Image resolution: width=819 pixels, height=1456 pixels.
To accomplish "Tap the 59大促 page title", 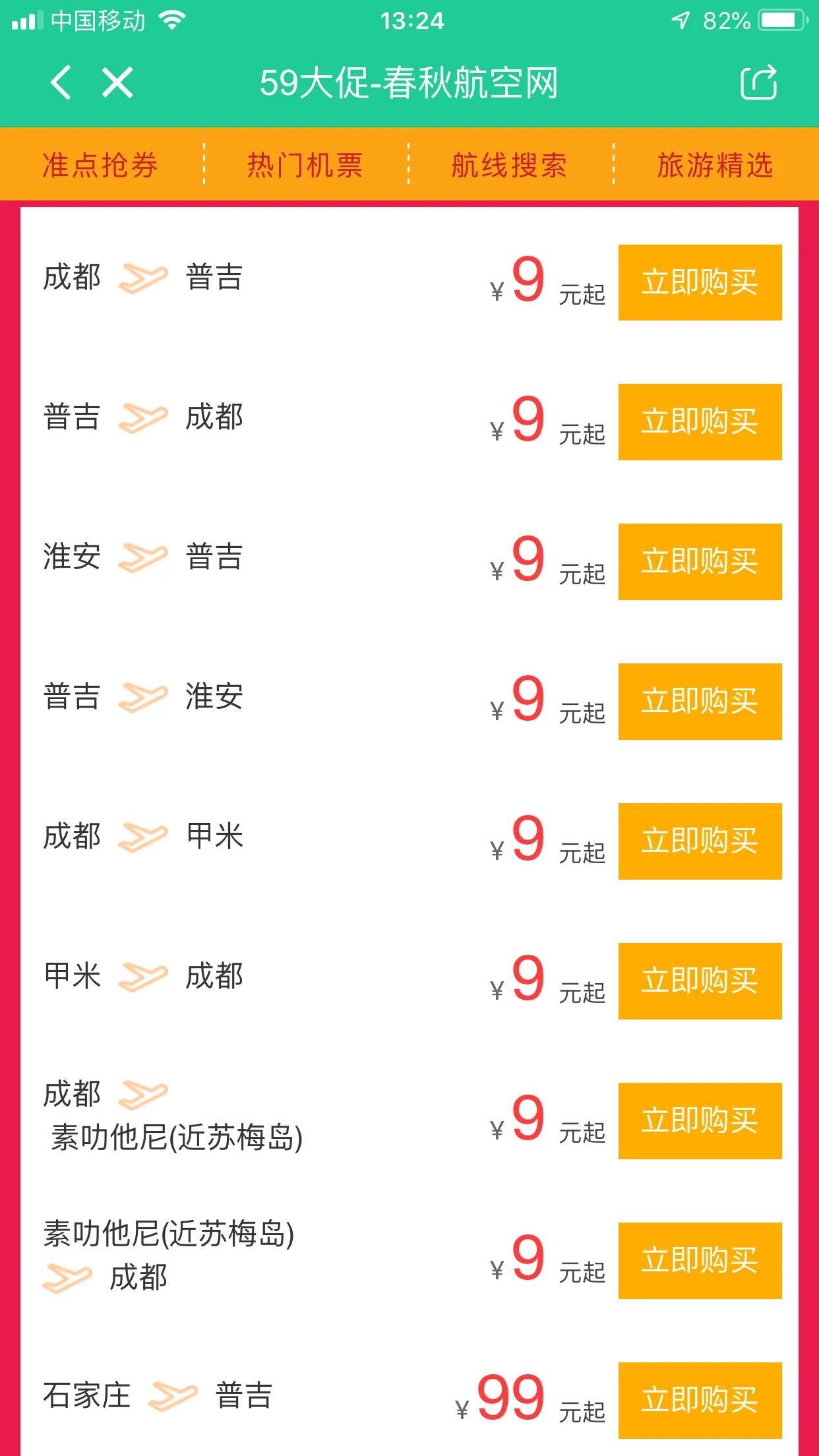I will tap(409, 83).
